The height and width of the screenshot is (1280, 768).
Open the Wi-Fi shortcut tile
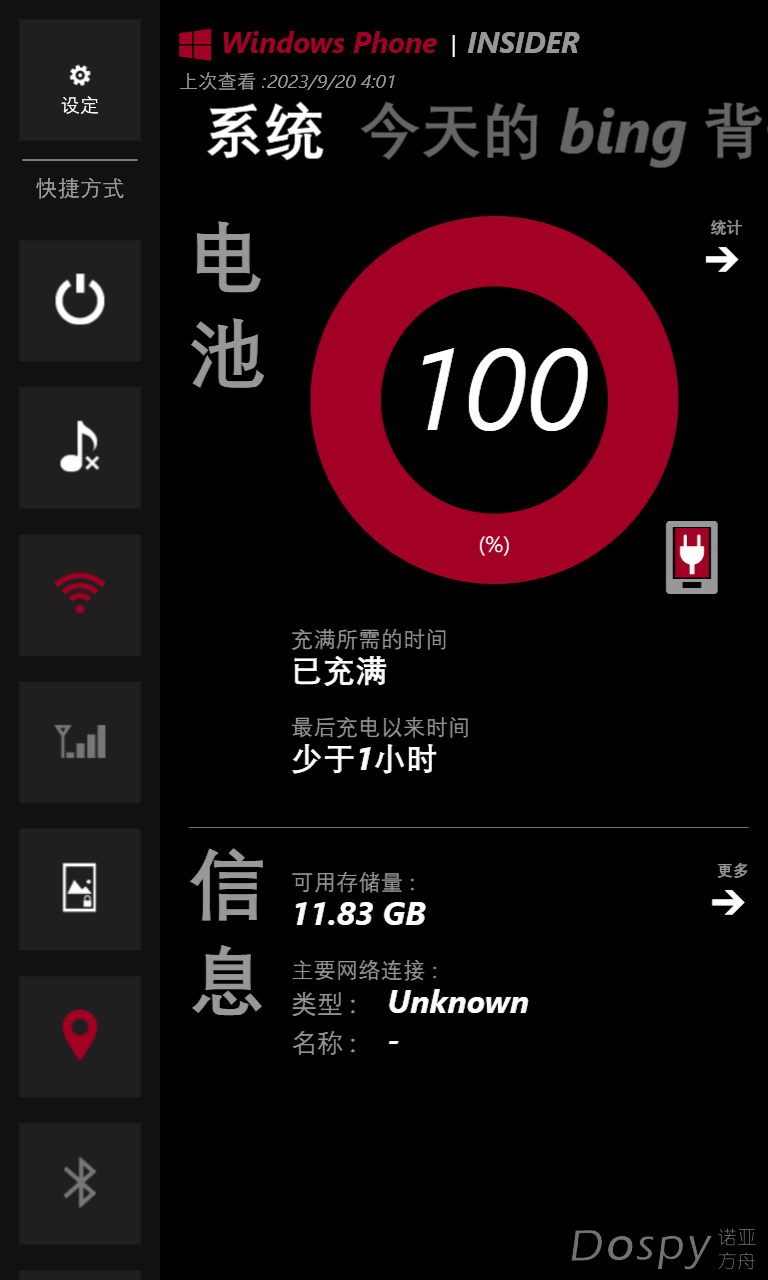(80, 594)
